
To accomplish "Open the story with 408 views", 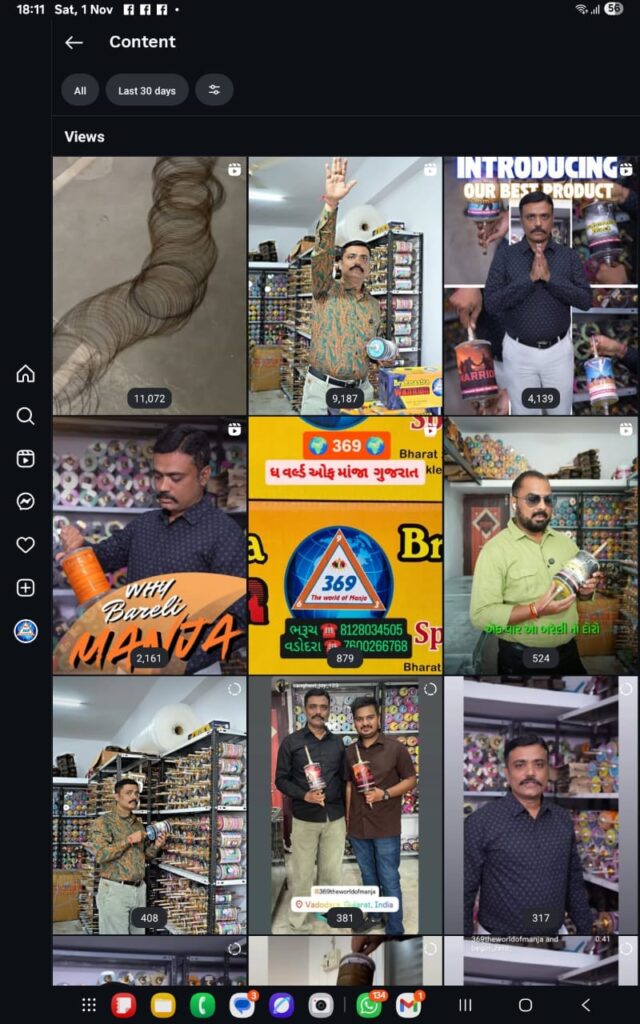I will [x=149, y=805].
